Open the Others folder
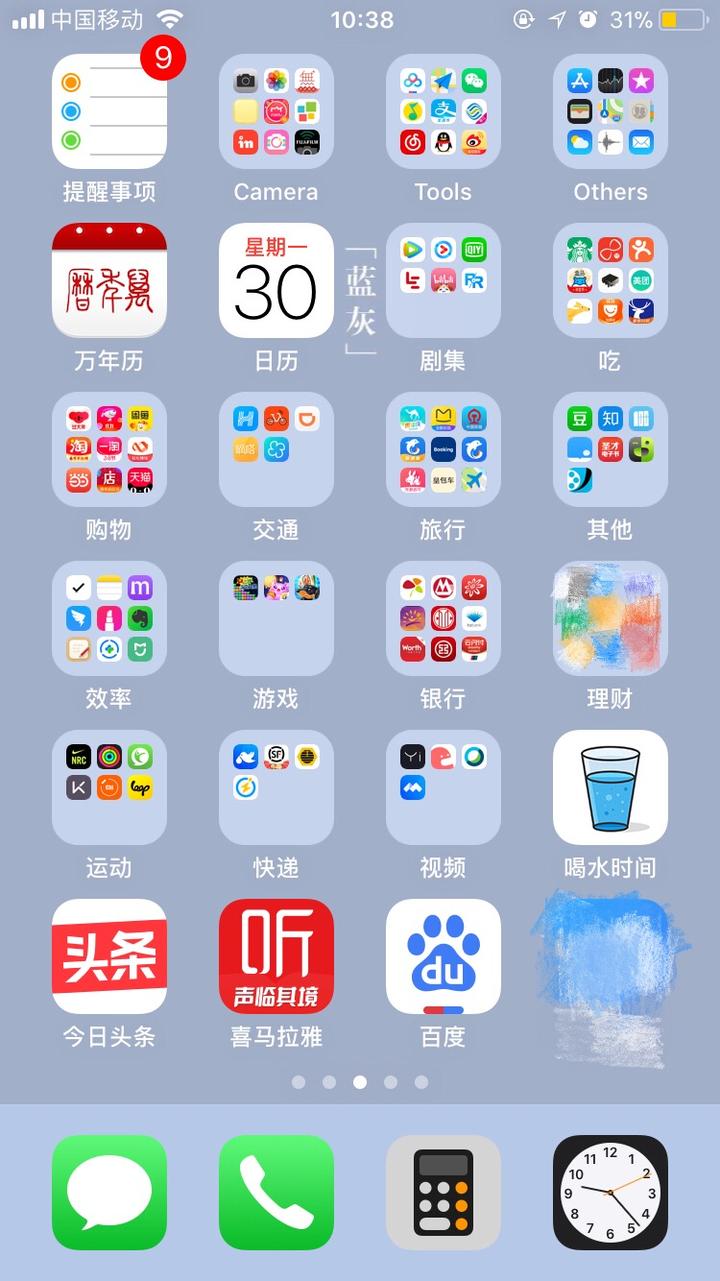The image size is (720, 1281). click(610, 110)
